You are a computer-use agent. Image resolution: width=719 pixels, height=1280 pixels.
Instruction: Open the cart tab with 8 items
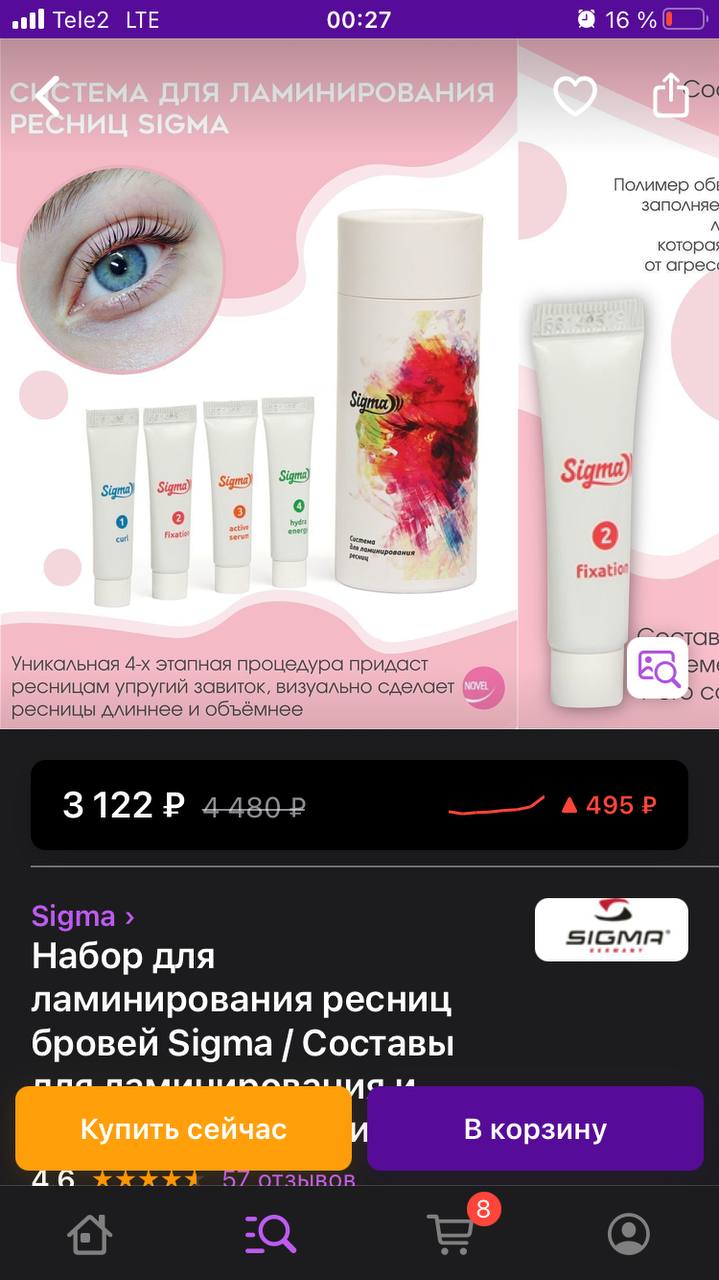tap(453, 1232)
